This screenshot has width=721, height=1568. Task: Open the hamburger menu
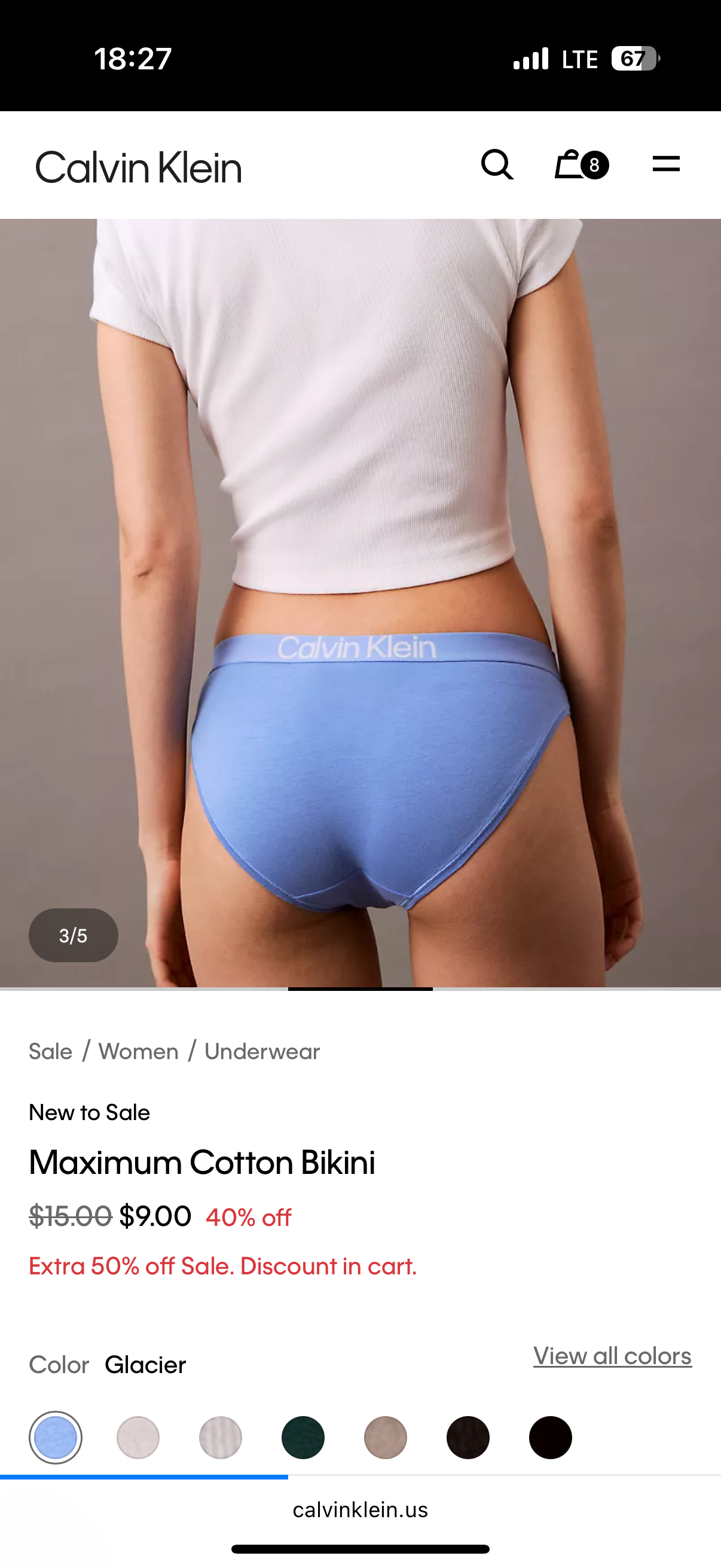(665, 164)
